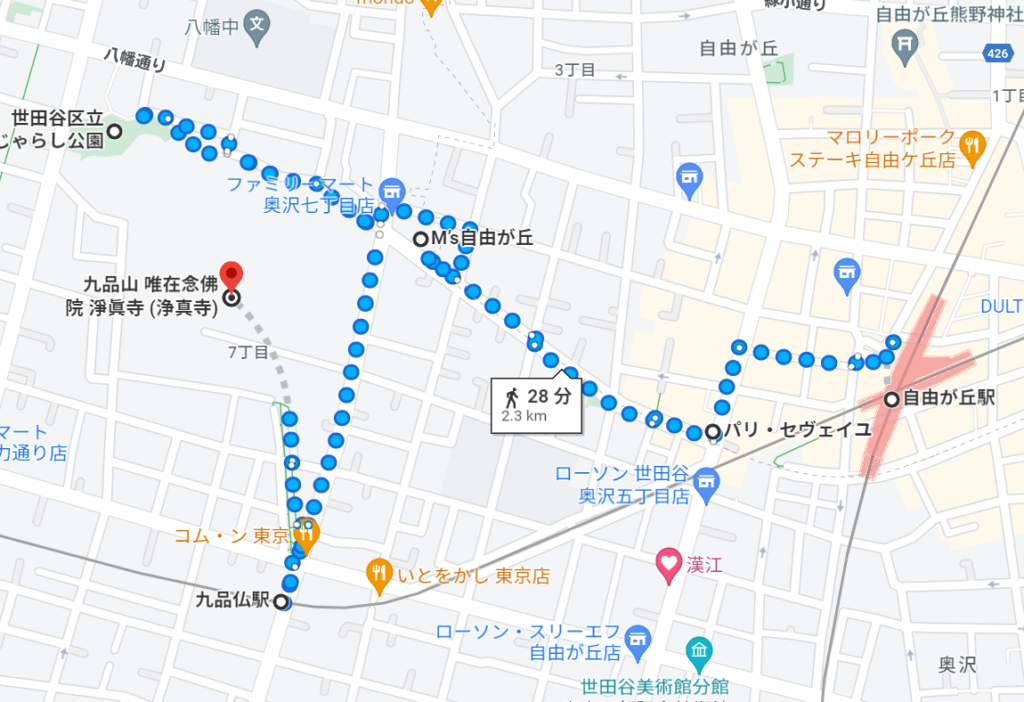Viewport: 1024px width, 702px height.
Task: Open the コム・ン 東京 restaurant marker
Action: [306, 536]
